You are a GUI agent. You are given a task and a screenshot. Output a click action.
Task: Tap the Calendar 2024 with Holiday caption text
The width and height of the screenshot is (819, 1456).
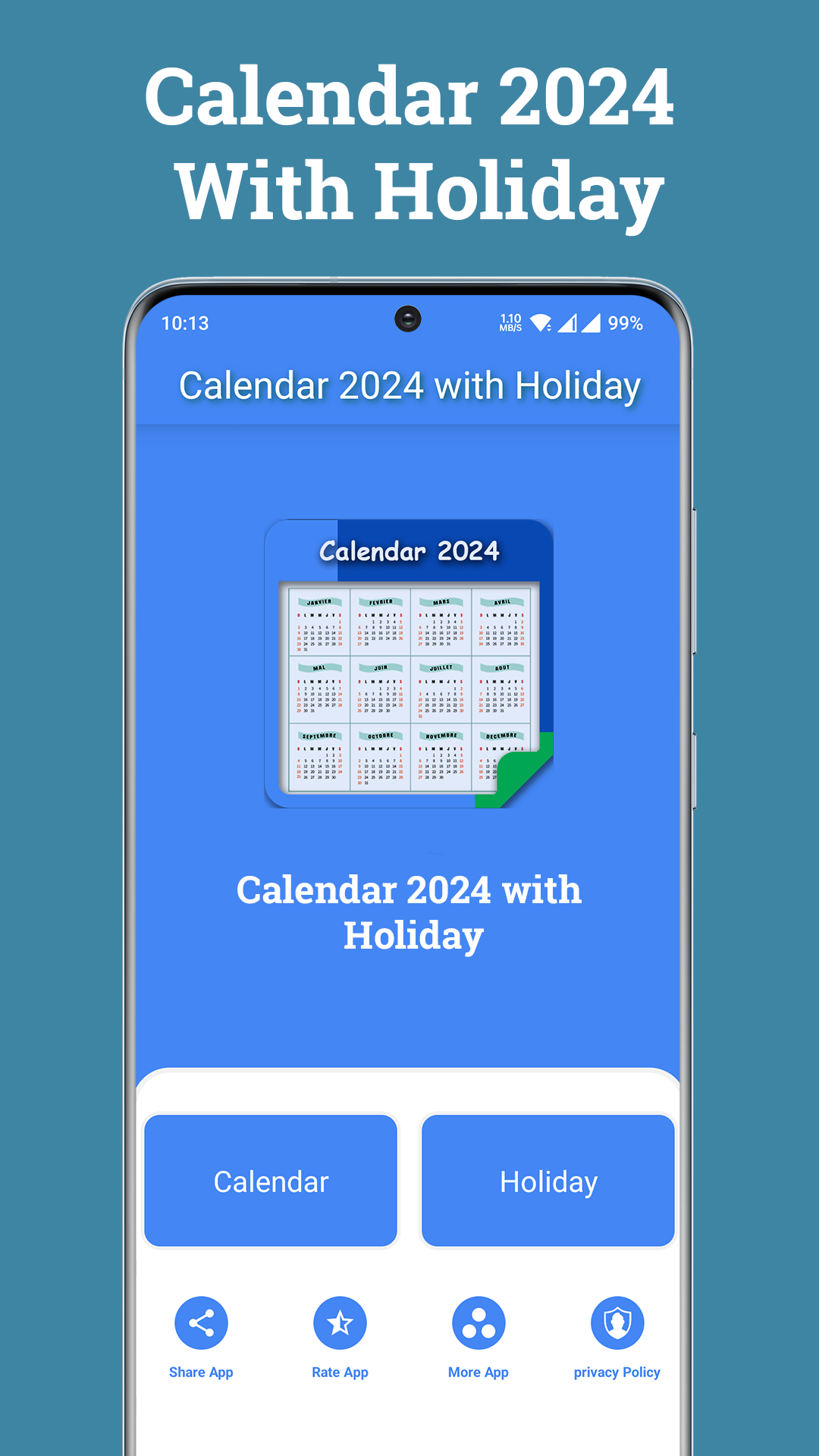(409, 912)
